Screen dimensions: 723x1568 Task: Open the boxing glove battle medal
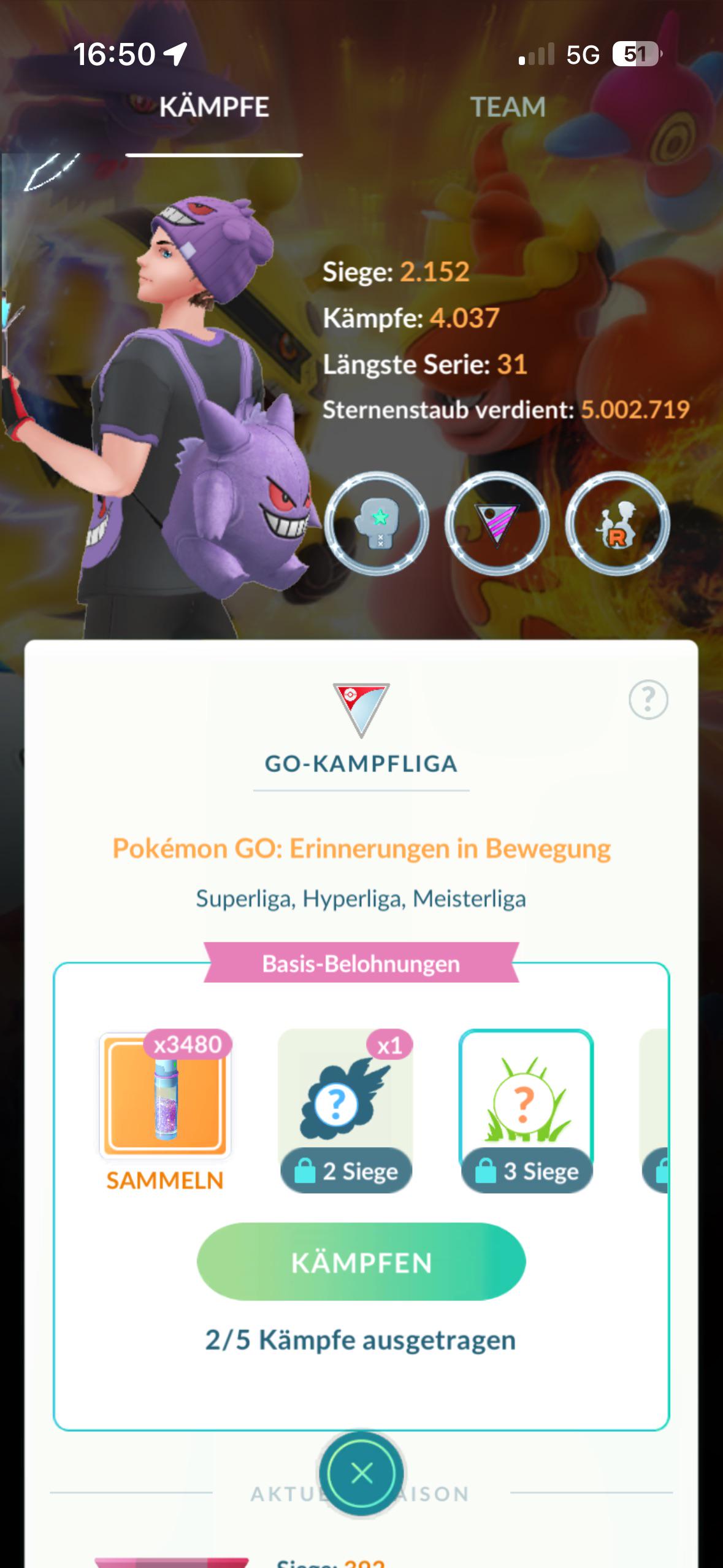tap(377, 523)
